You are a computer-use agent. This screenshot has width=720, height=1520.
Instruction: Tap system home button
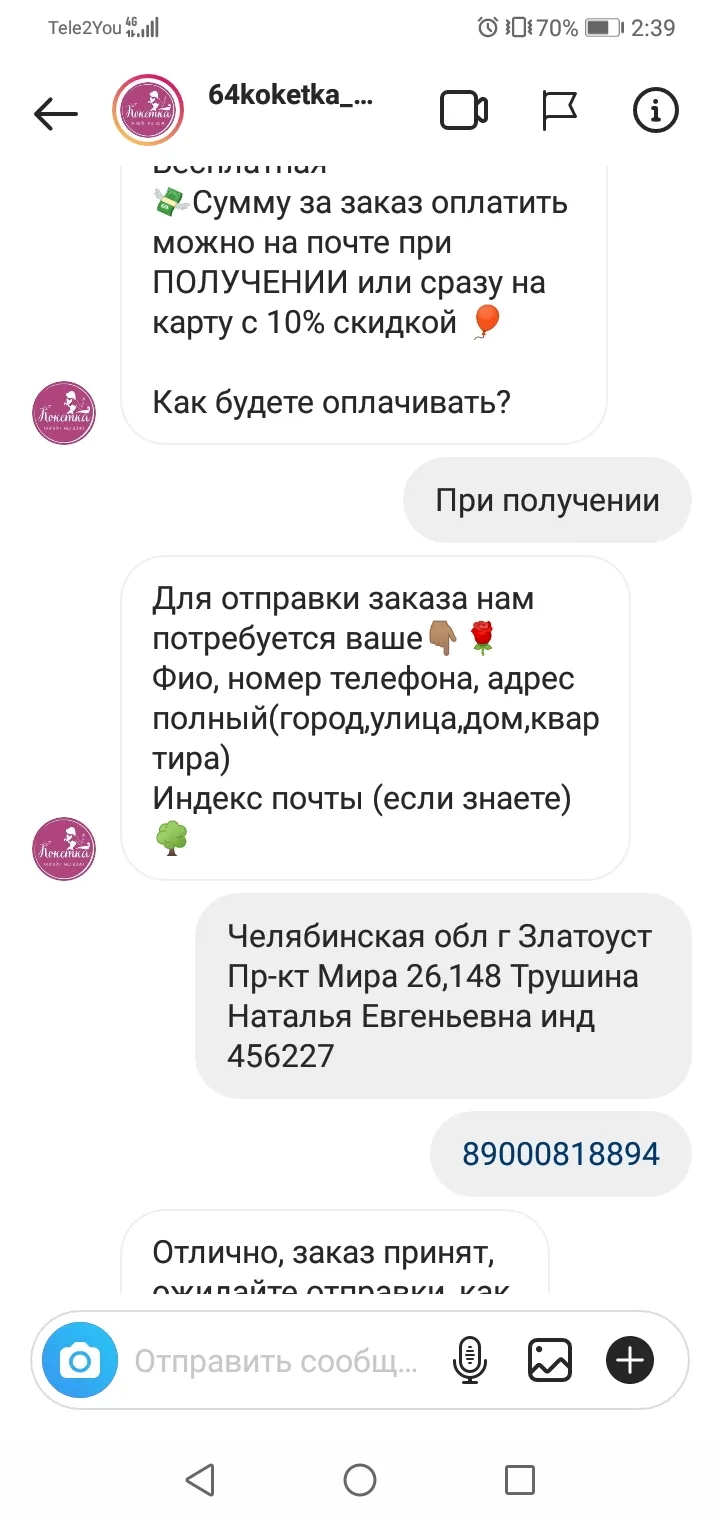coord(360,1479)
